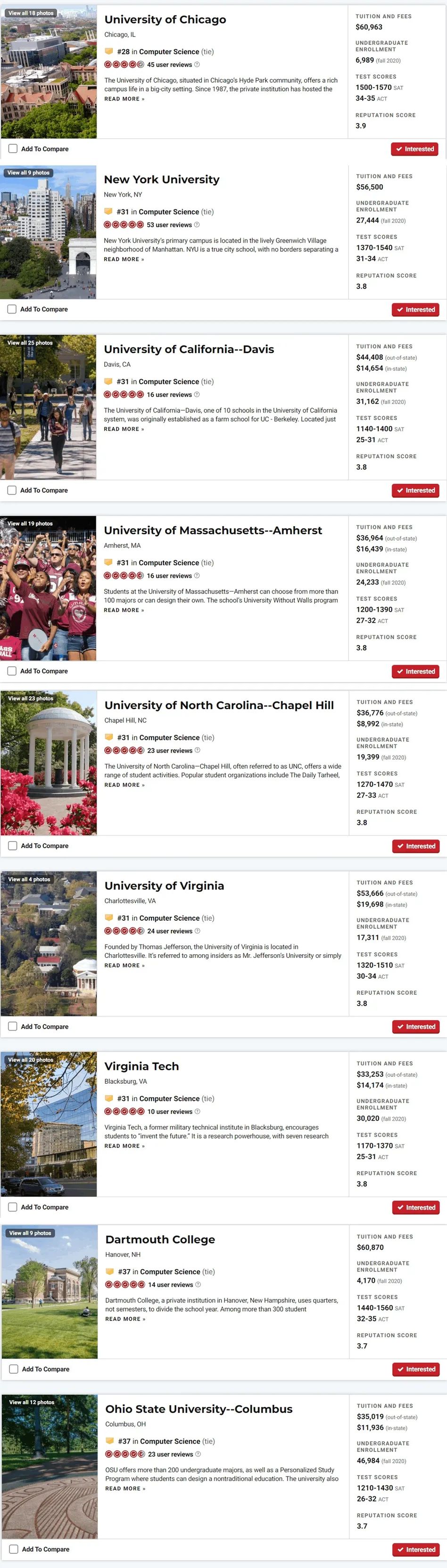Screen dimensions: 447x1568
Task: Open University of Virginia user reviews help icon
Action: (x=197, y=931)
